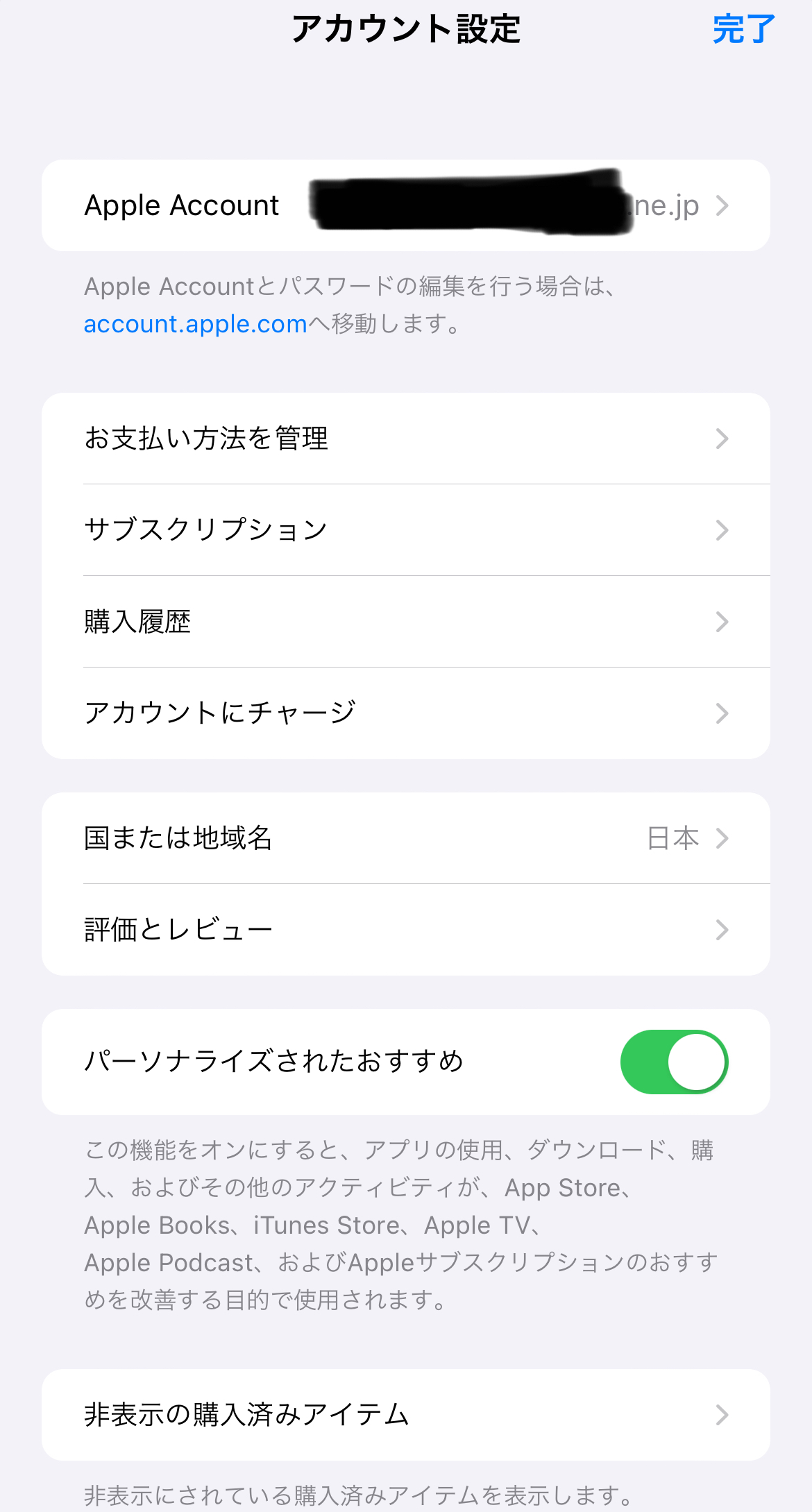View 購入履歴
The height and width of the screenshot is (1512, 812).
[x=405, y=622]
